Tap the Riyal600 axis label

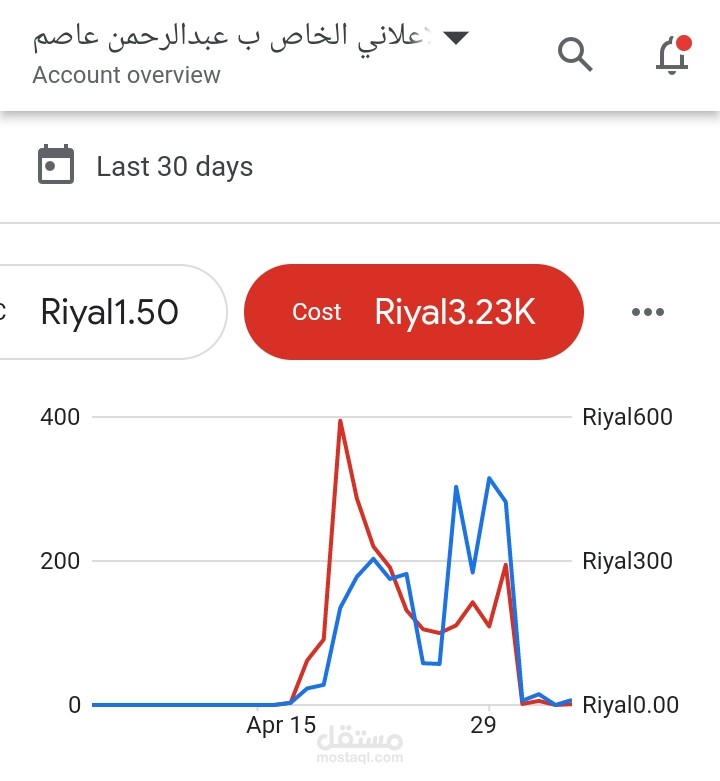pyautogui.click(x=627, y=417)
